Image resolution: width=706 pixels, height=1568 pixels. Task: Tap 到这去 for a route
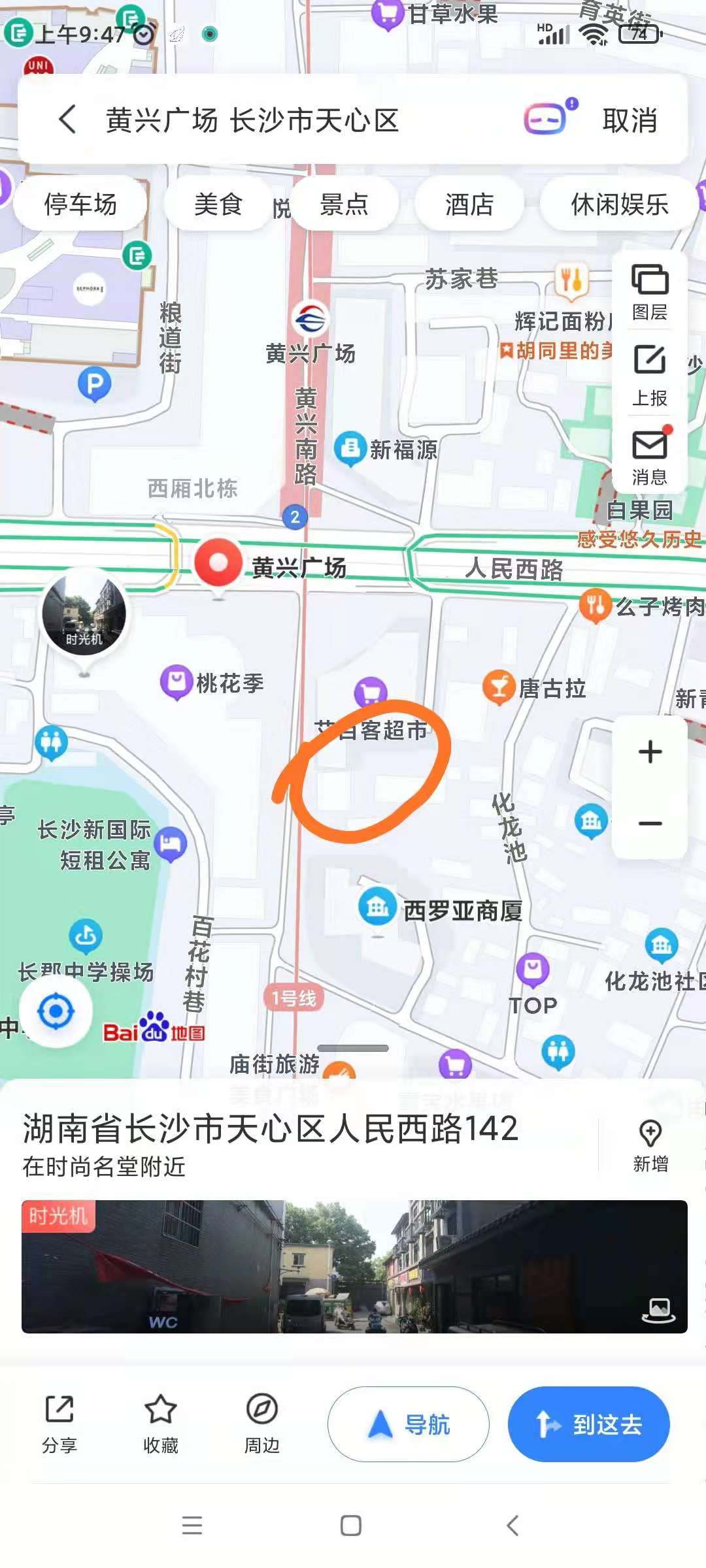tap(588, 1424)
